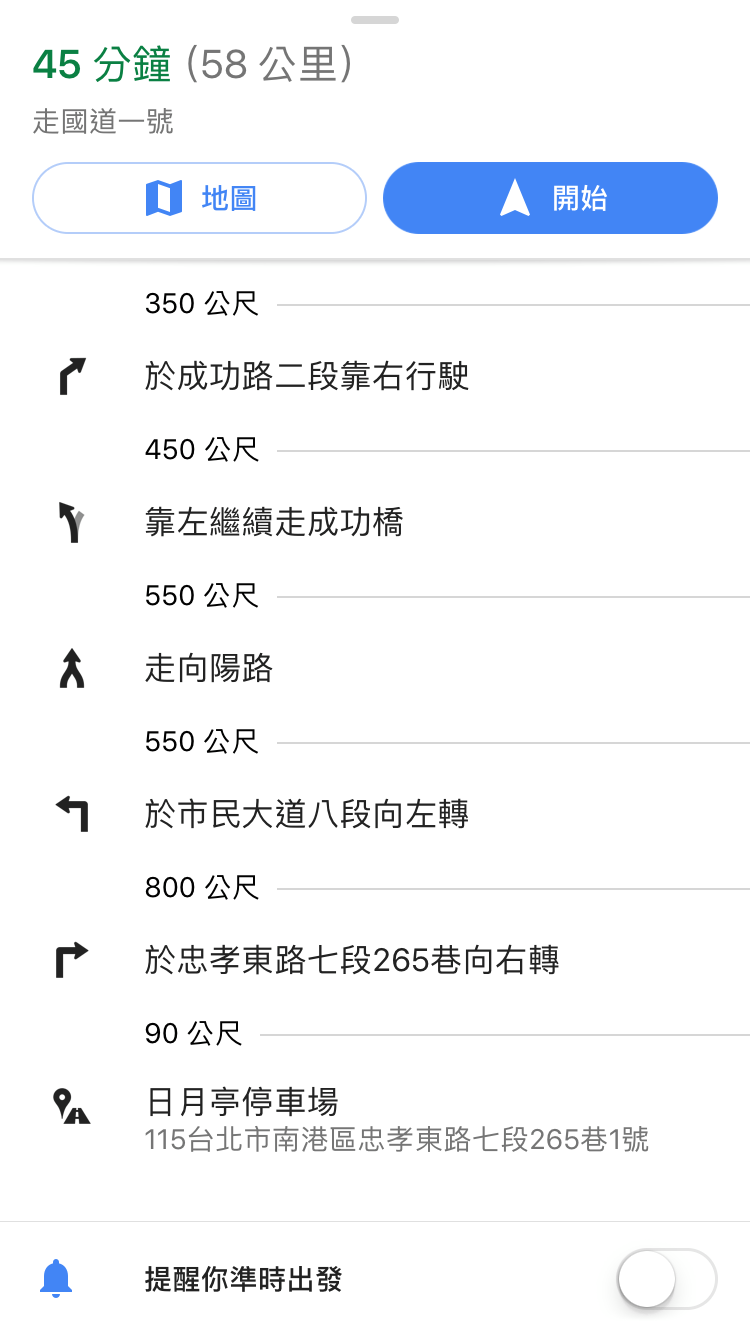Open destination 日月亭停車場
This screenshot has height=1334, width=750.
pos(375,1119)
